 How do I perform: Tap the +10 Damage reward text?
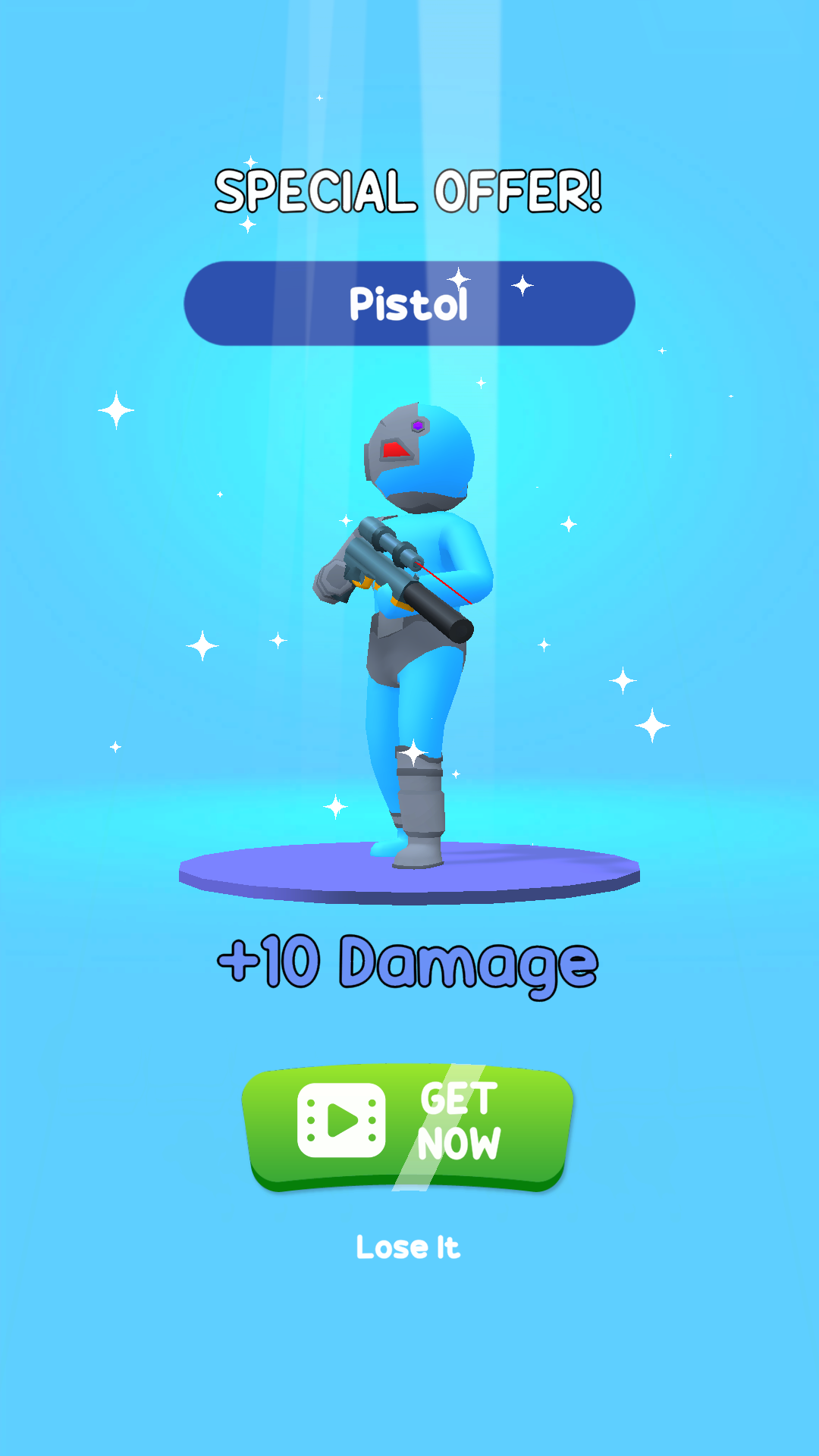pos(408,960)
